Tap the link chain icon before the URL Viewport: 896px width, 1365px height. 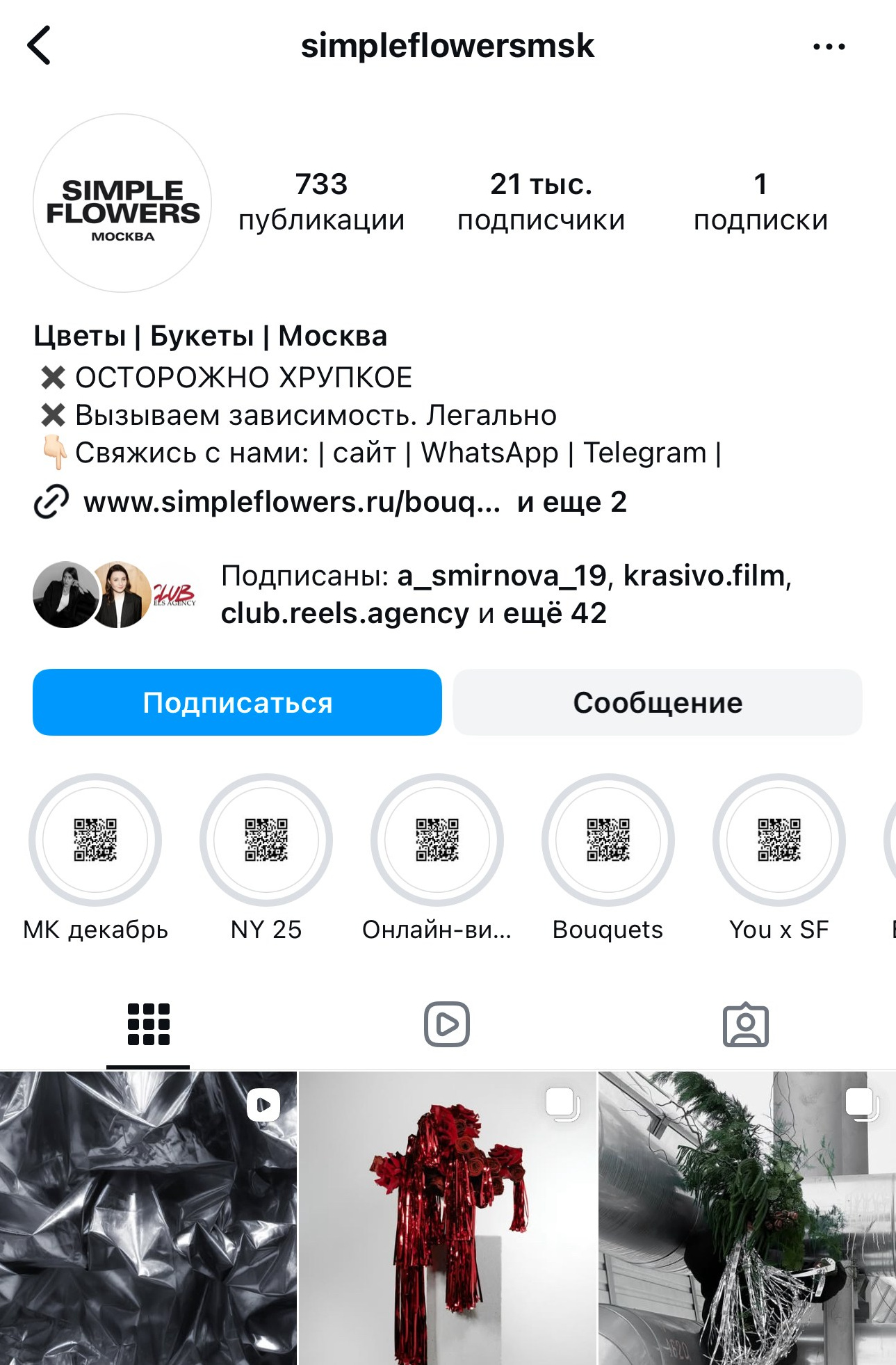51,501
